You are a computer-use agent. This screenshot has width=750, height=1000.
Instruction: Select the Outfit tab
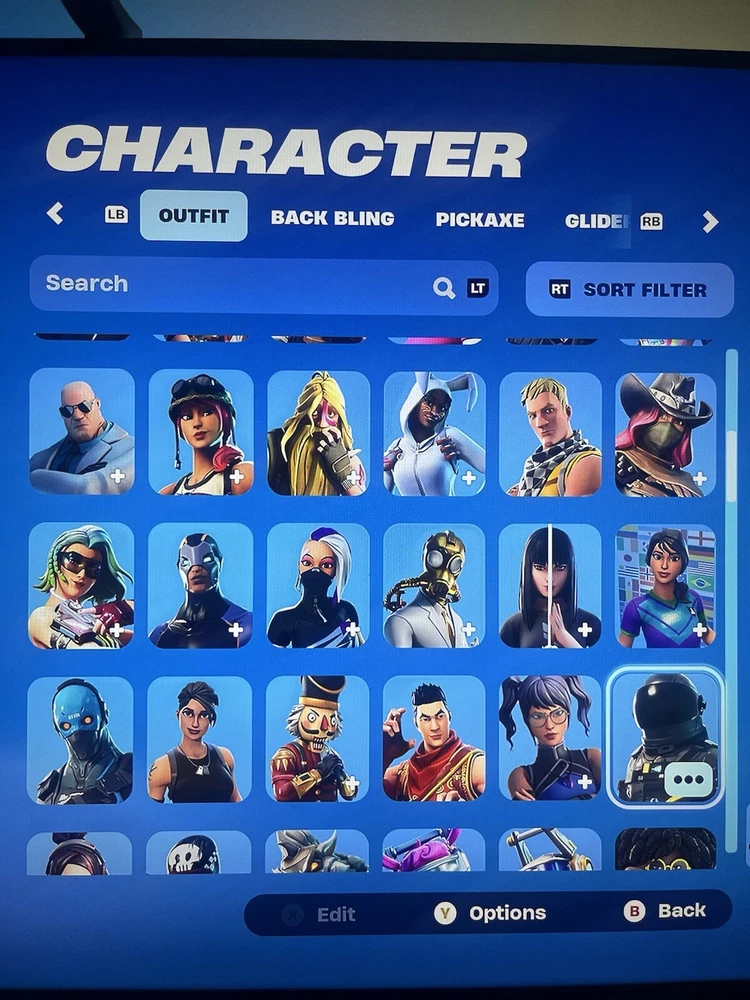(x=193, y=216)
